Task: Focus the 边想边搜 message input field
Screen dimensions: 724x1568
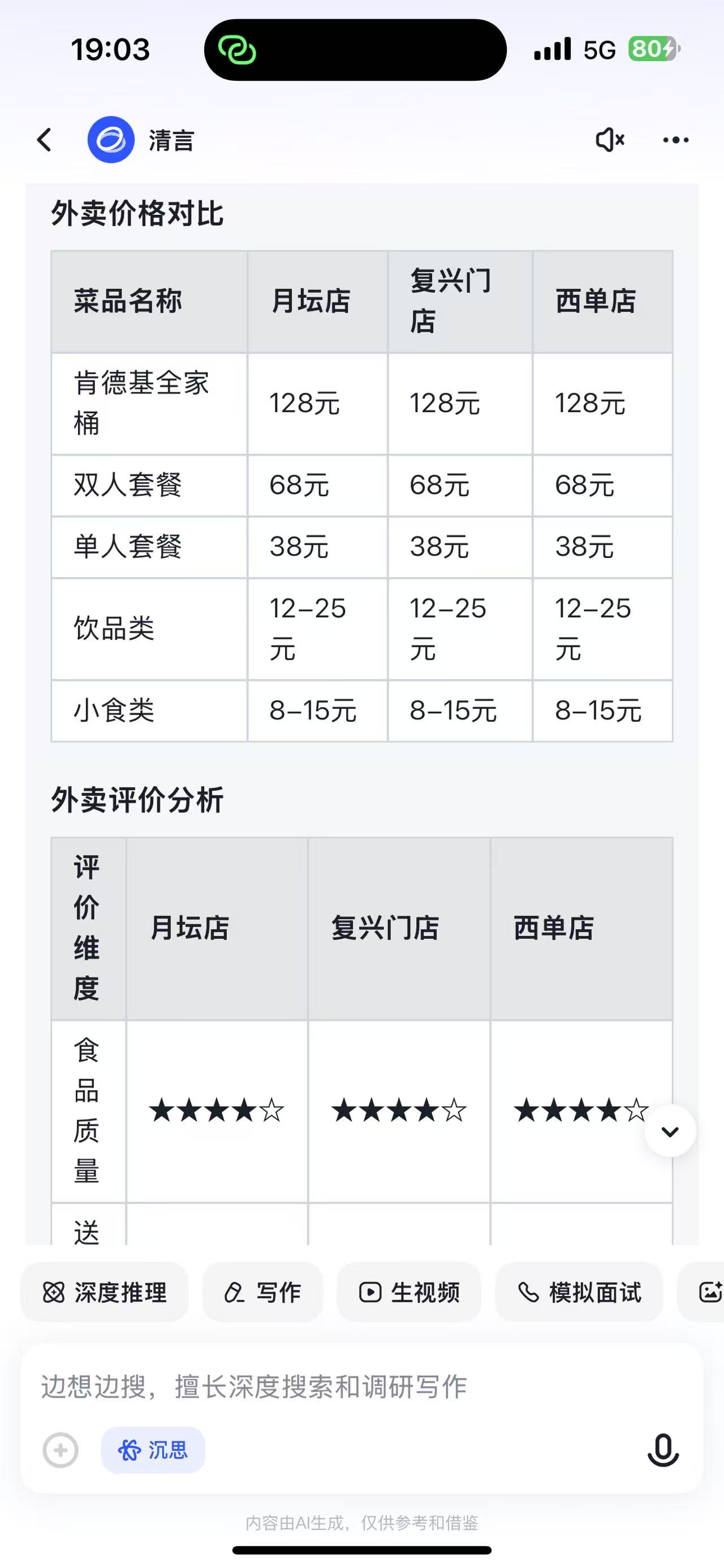Action: 341,1387
